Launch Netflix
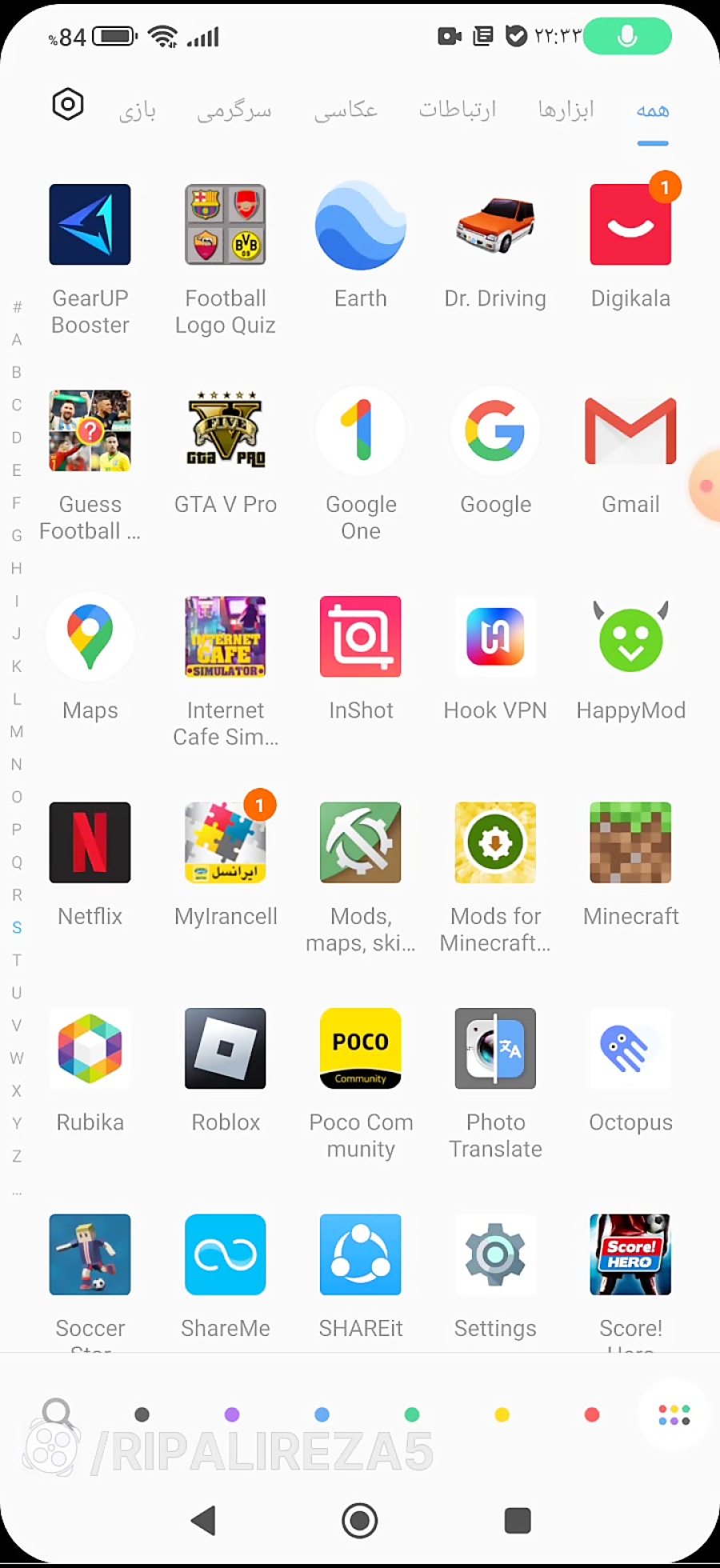This screenshot has width=720, height=1568. point(90,842)
